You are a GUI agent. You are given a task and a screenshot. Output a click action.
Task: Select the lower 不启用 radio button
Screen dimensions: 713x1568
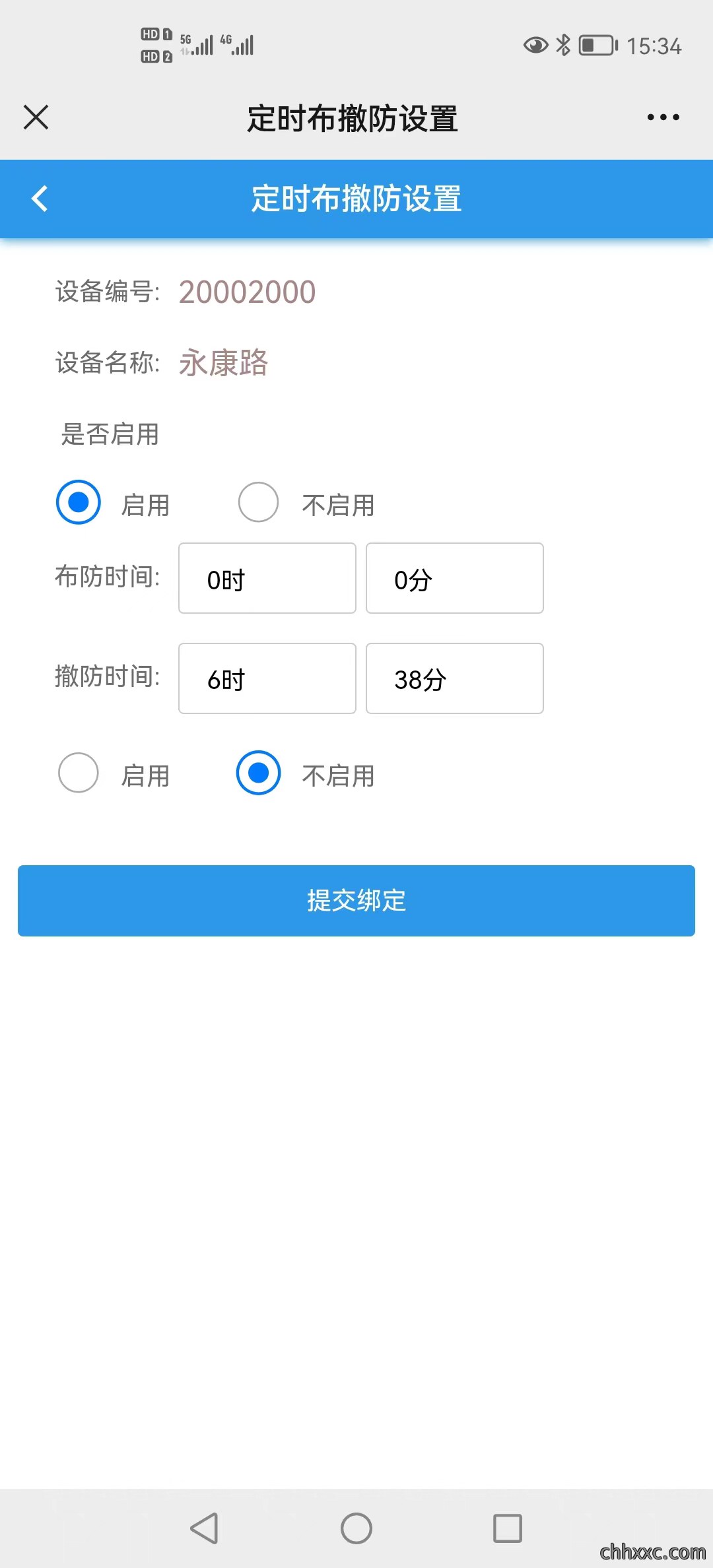(x=258, y=773)
